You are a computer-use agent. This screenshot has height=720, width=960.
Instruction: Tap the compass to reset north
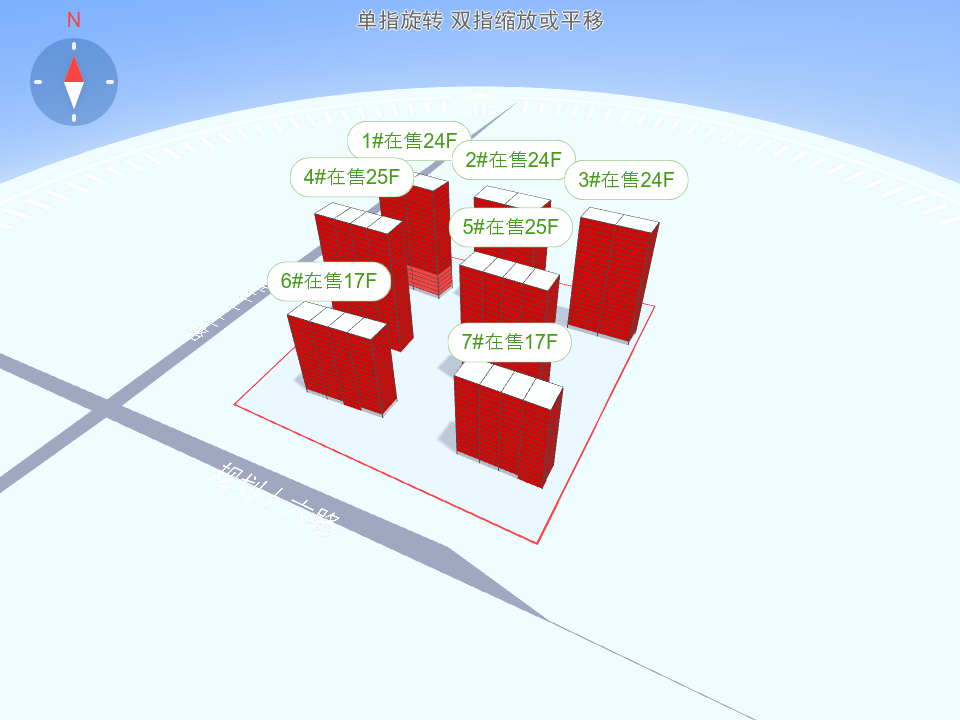pyautogui.click(x=74, y=81)
